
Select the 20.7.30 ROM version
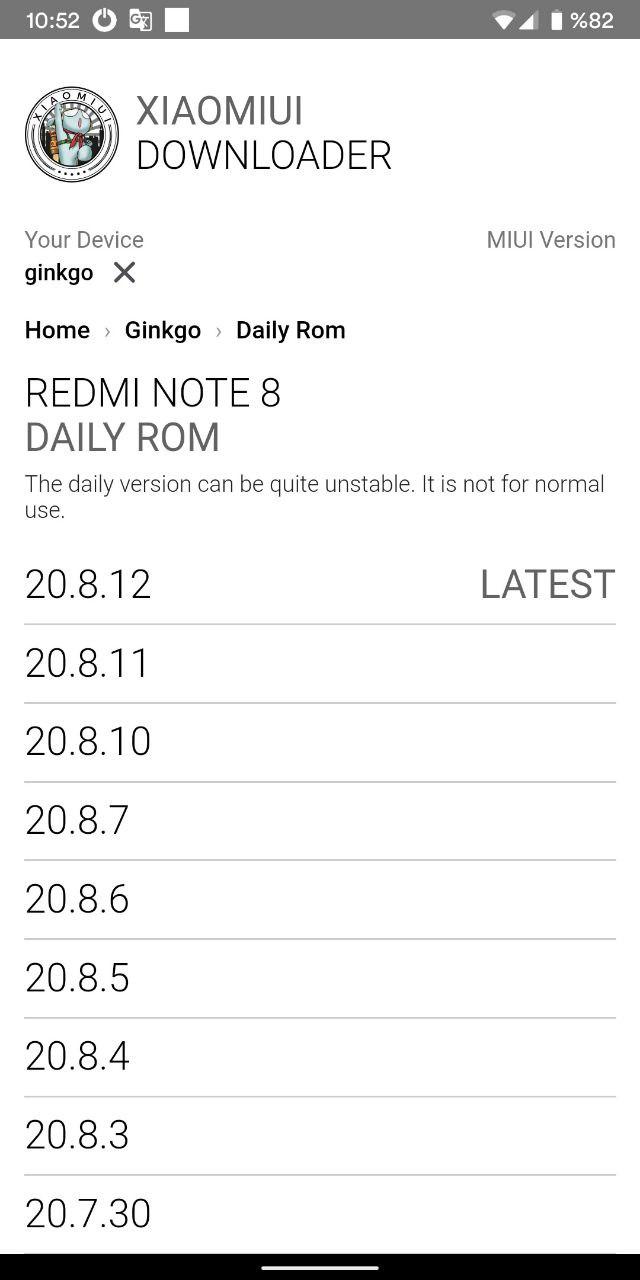pos(320,1214)
